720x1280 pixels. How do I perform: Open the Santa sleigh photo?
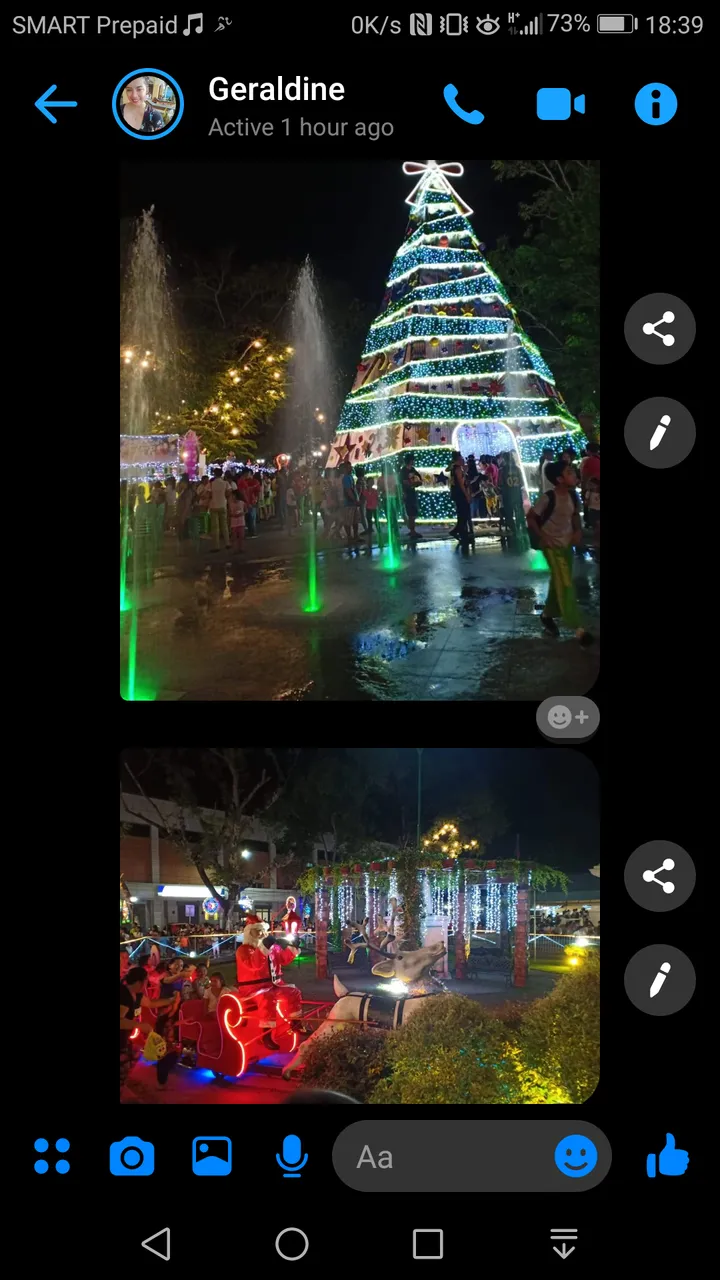pos(360,925)
